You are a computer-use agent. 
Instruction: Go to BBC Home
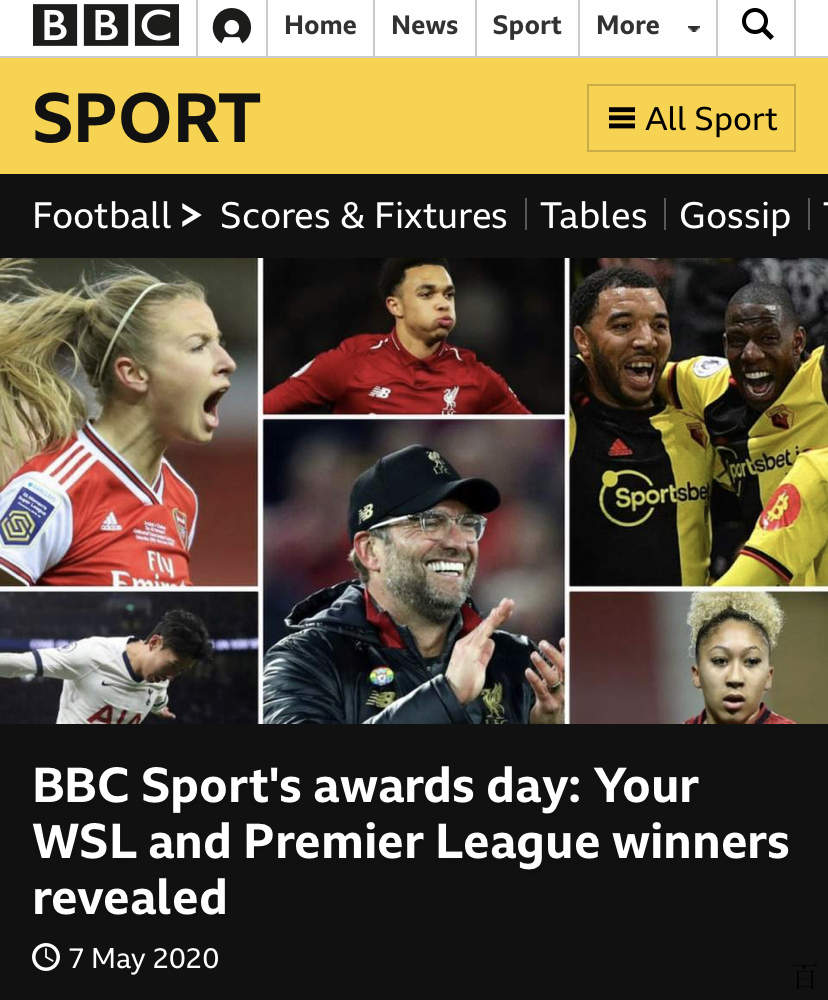(320, 26)
